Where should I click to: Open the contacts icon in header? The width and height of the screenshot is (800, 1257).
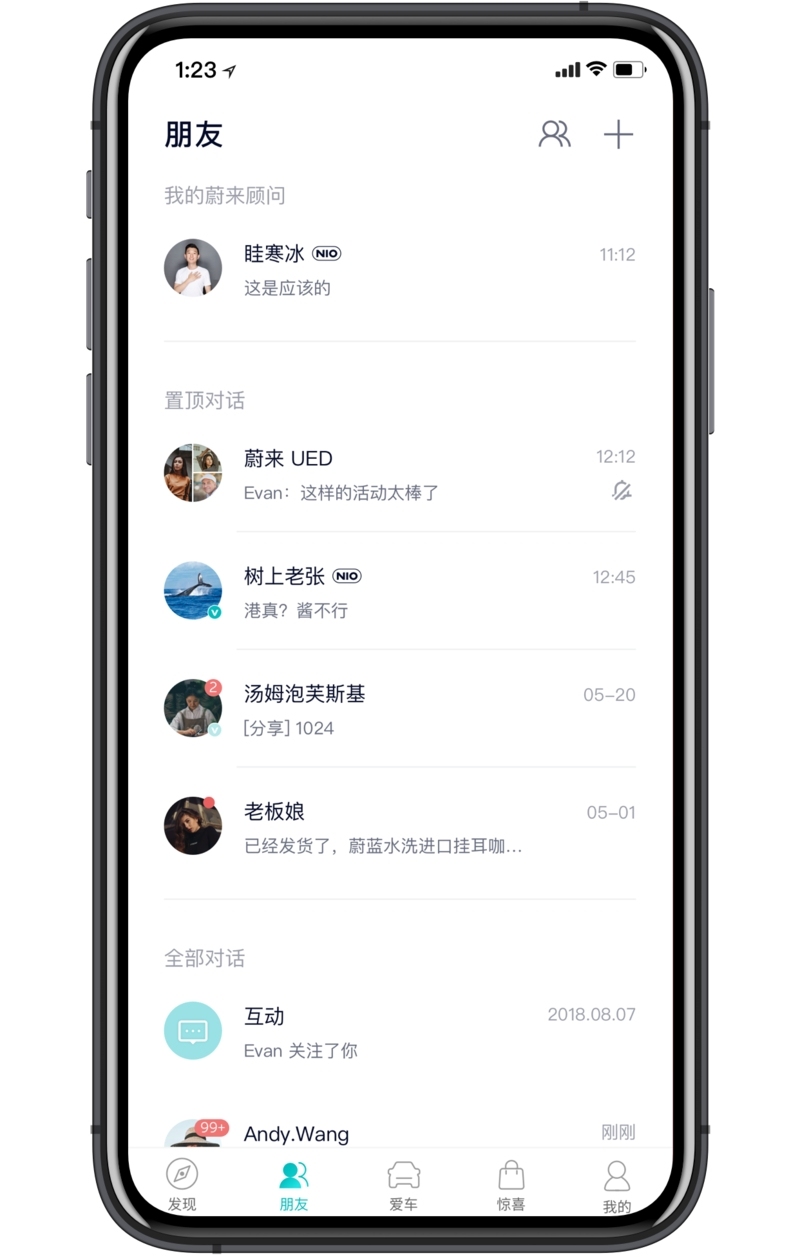click(x=554, y=134)
